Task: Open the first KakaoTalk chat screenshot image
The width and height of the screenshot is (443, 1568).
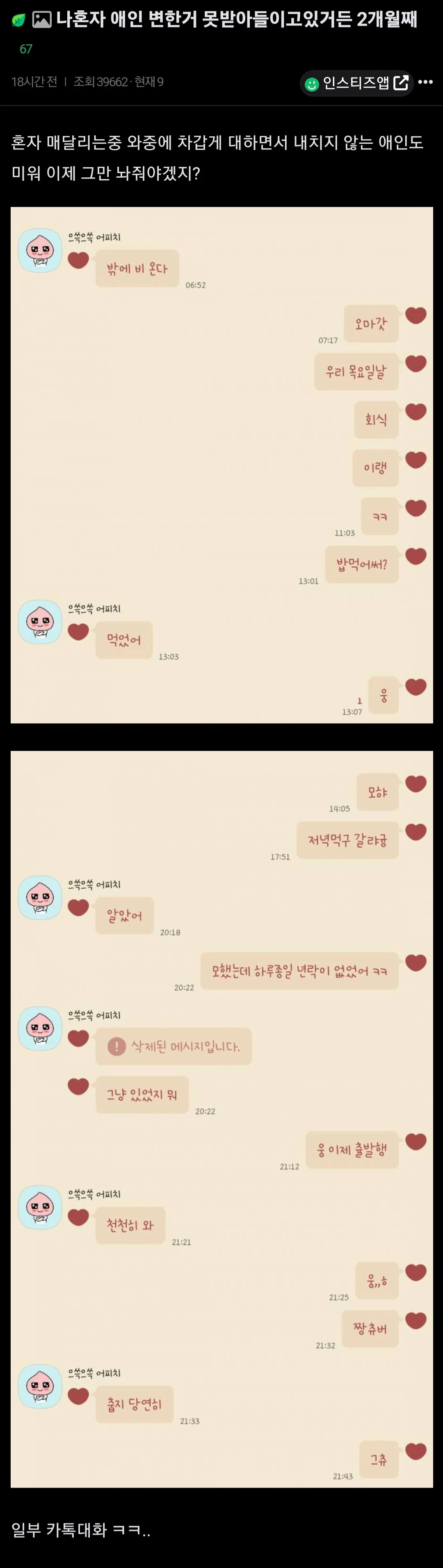Action: click(x=221, y=464)
